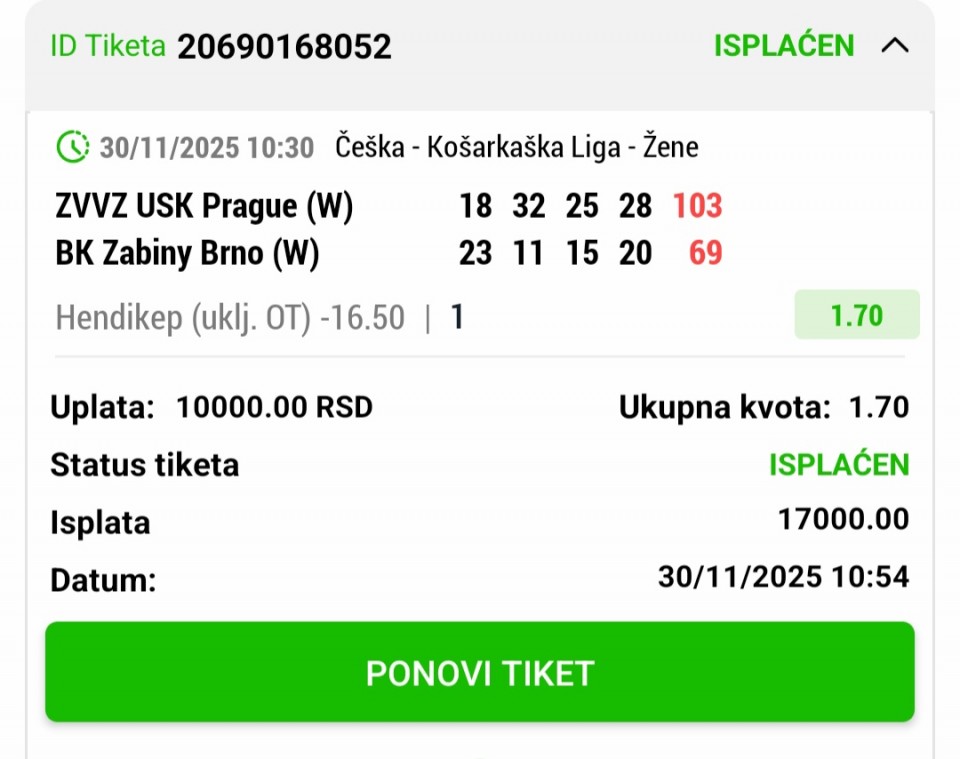960x759 pixels.
Task: Tap the PONOVI TIKET button
Action: tap(480, 672)
